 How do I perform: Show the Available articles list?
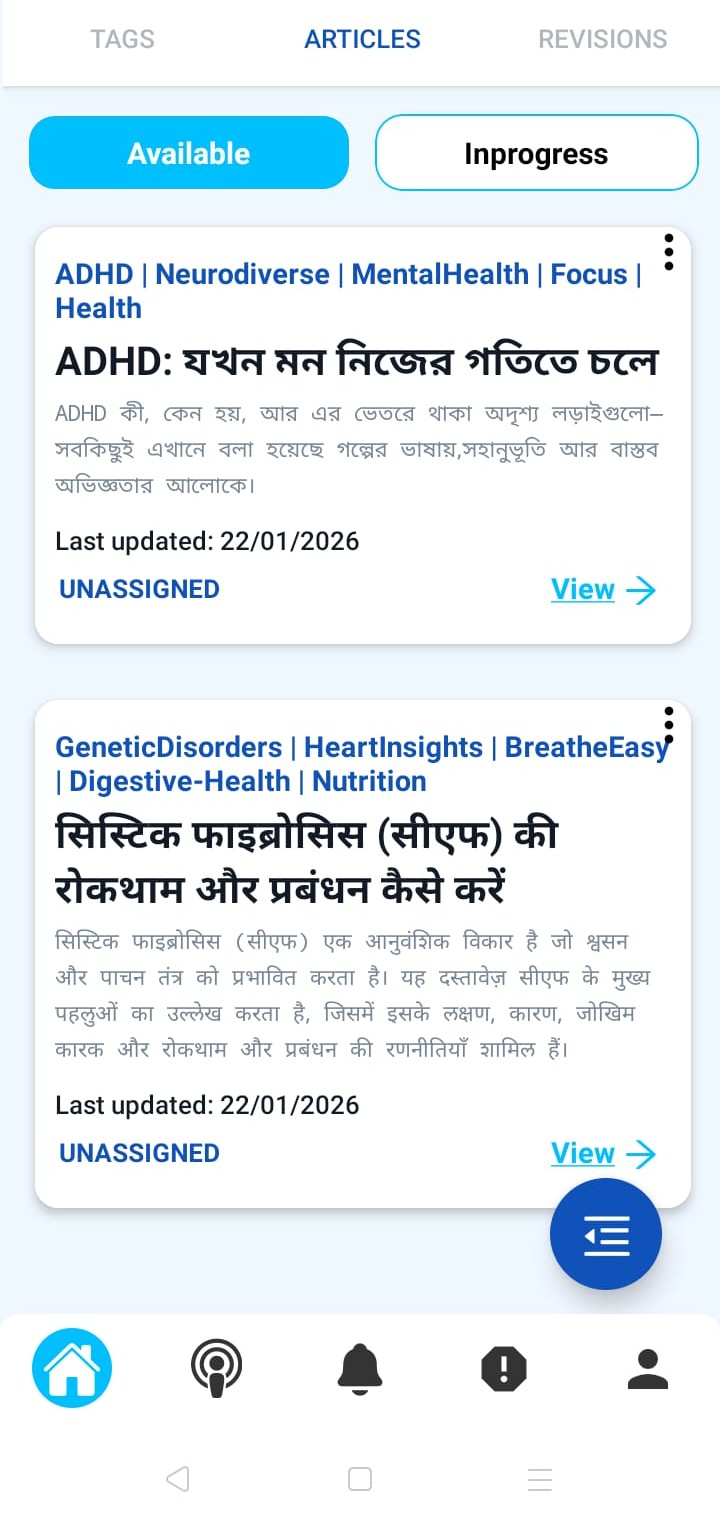pos(189,153)
